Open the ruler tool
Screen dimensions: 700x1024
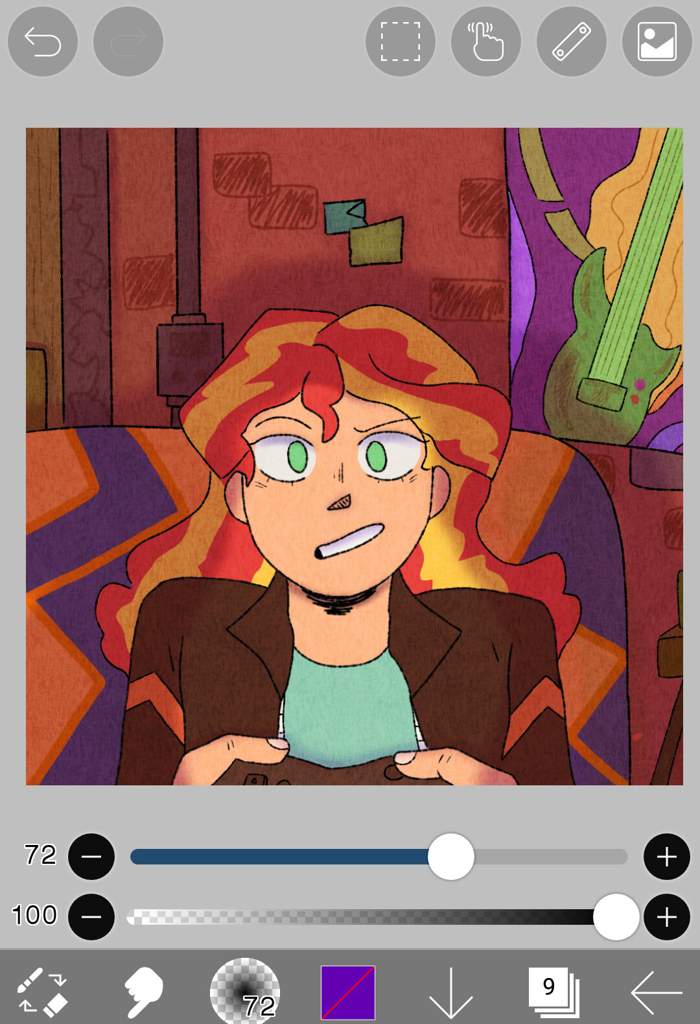point(572,42)
